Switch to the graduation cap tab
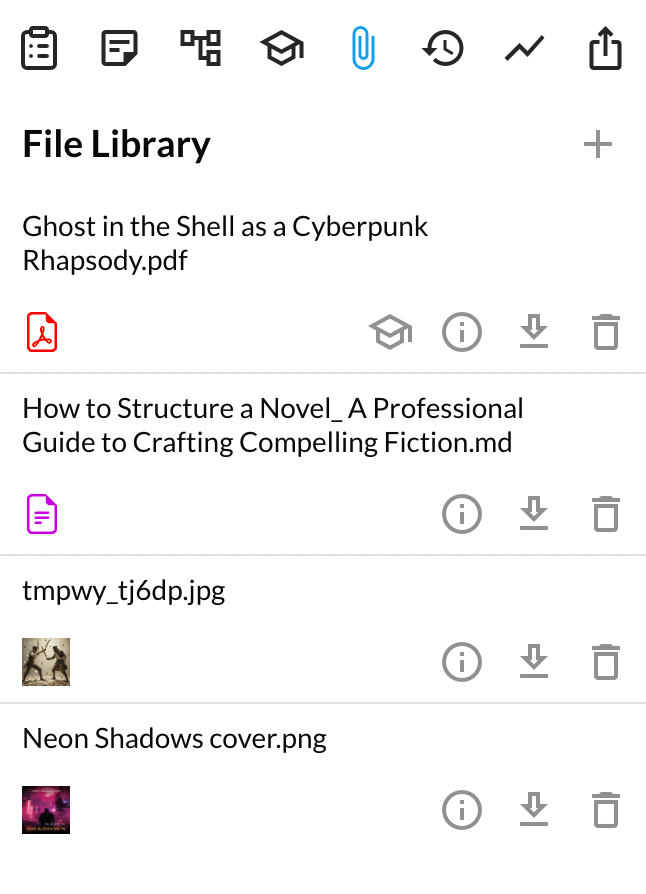The height and width of the screenshot is (894, 646). (282, 48)
